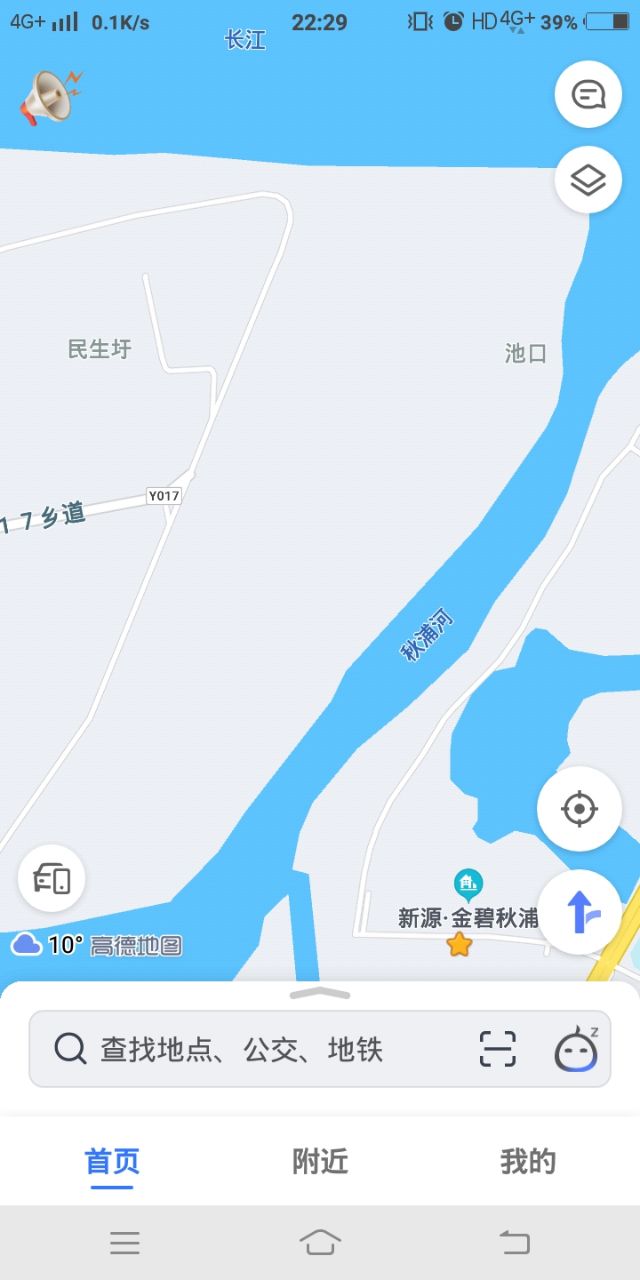Open the 新源·金碧秋浦 map marker
Viewport: 640px width, 1280px height.
pyautogui.click(x=467, y=885)
